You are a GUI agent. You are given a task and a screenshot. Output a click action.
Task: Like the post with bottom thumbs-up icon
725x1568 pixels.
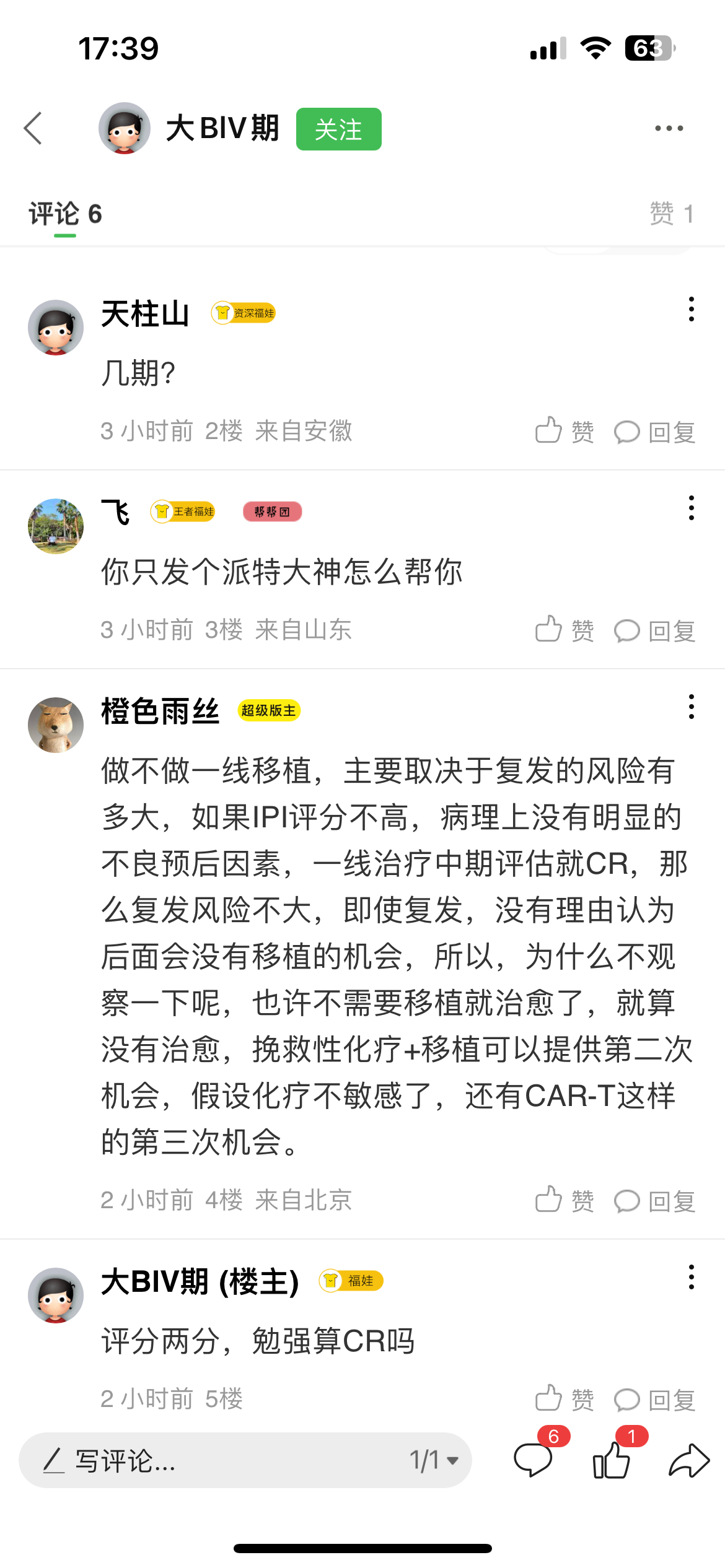612,1460
